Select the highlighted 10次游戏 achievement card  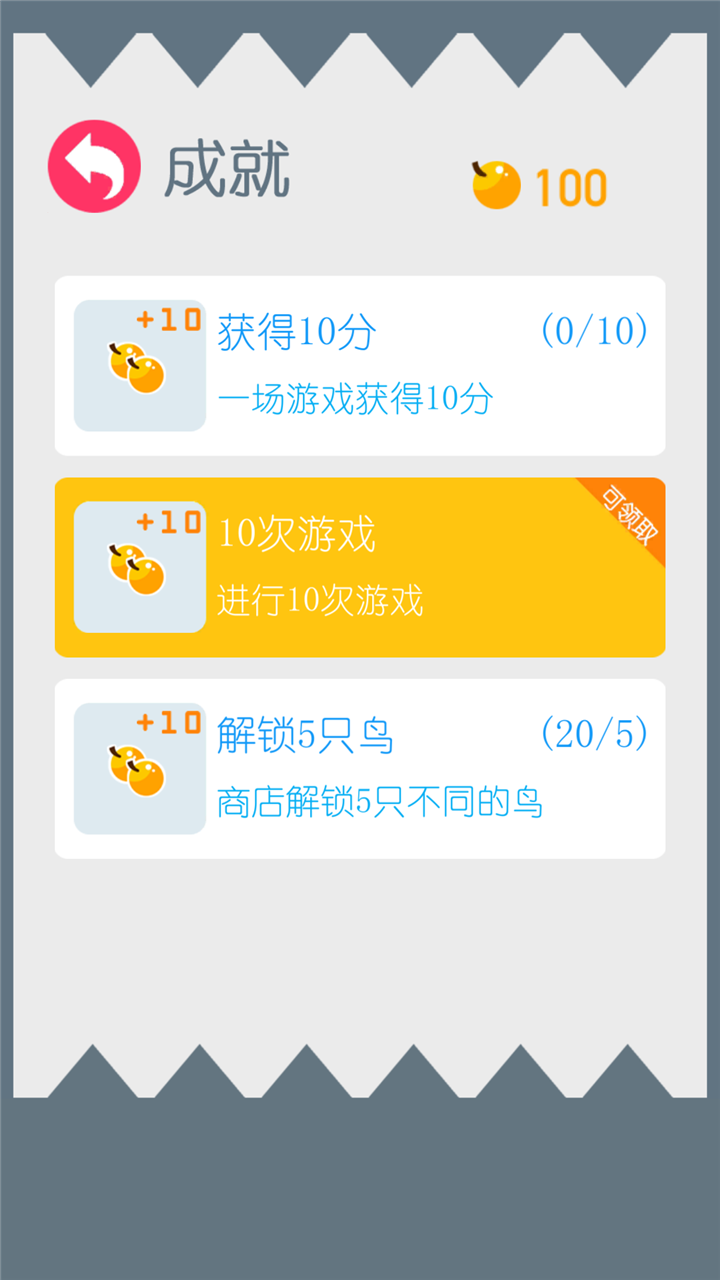[x=360, y=565]
